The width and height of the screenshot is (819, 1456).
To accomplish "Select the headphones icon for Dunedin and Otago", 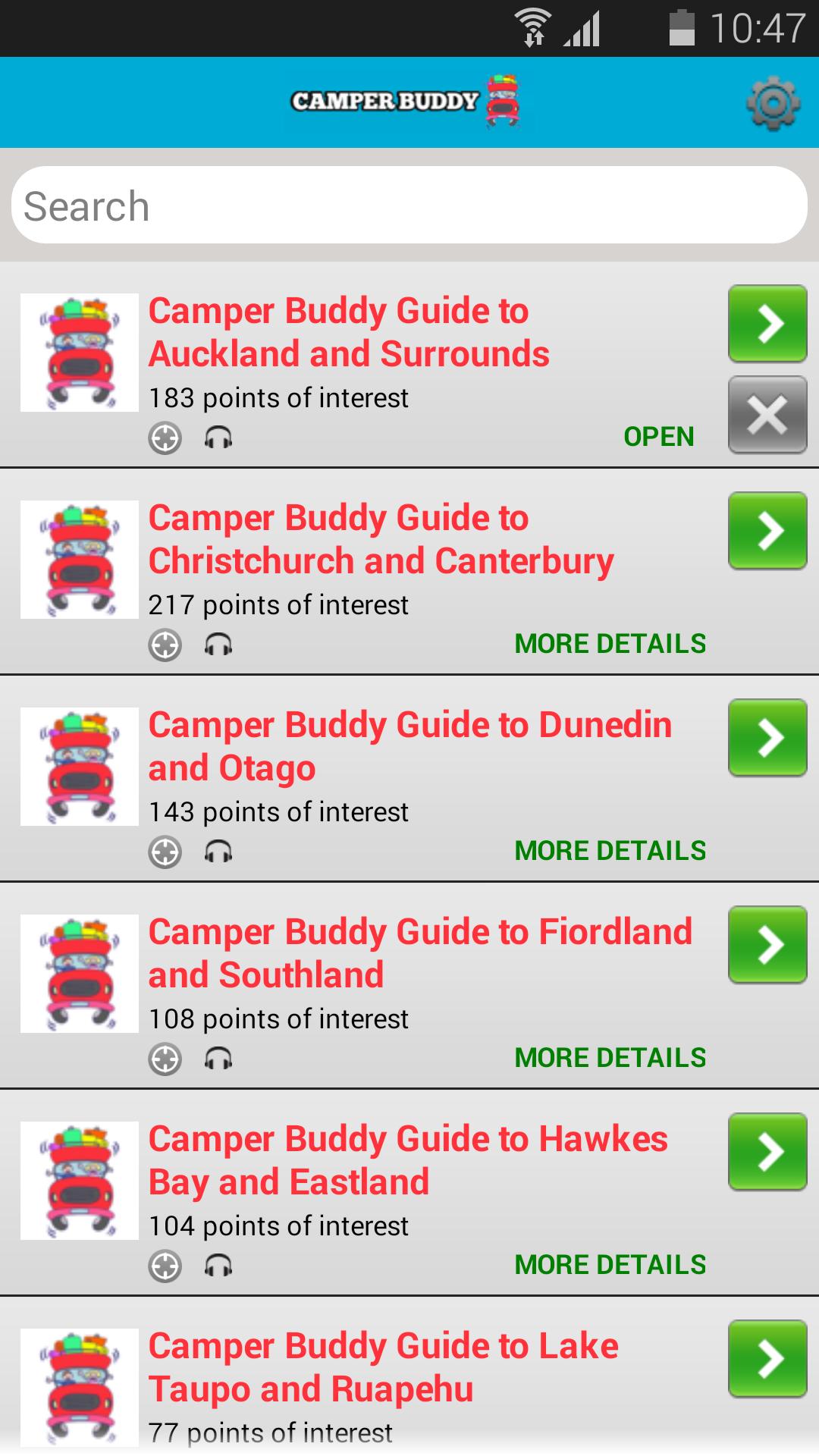I will 219,853.
